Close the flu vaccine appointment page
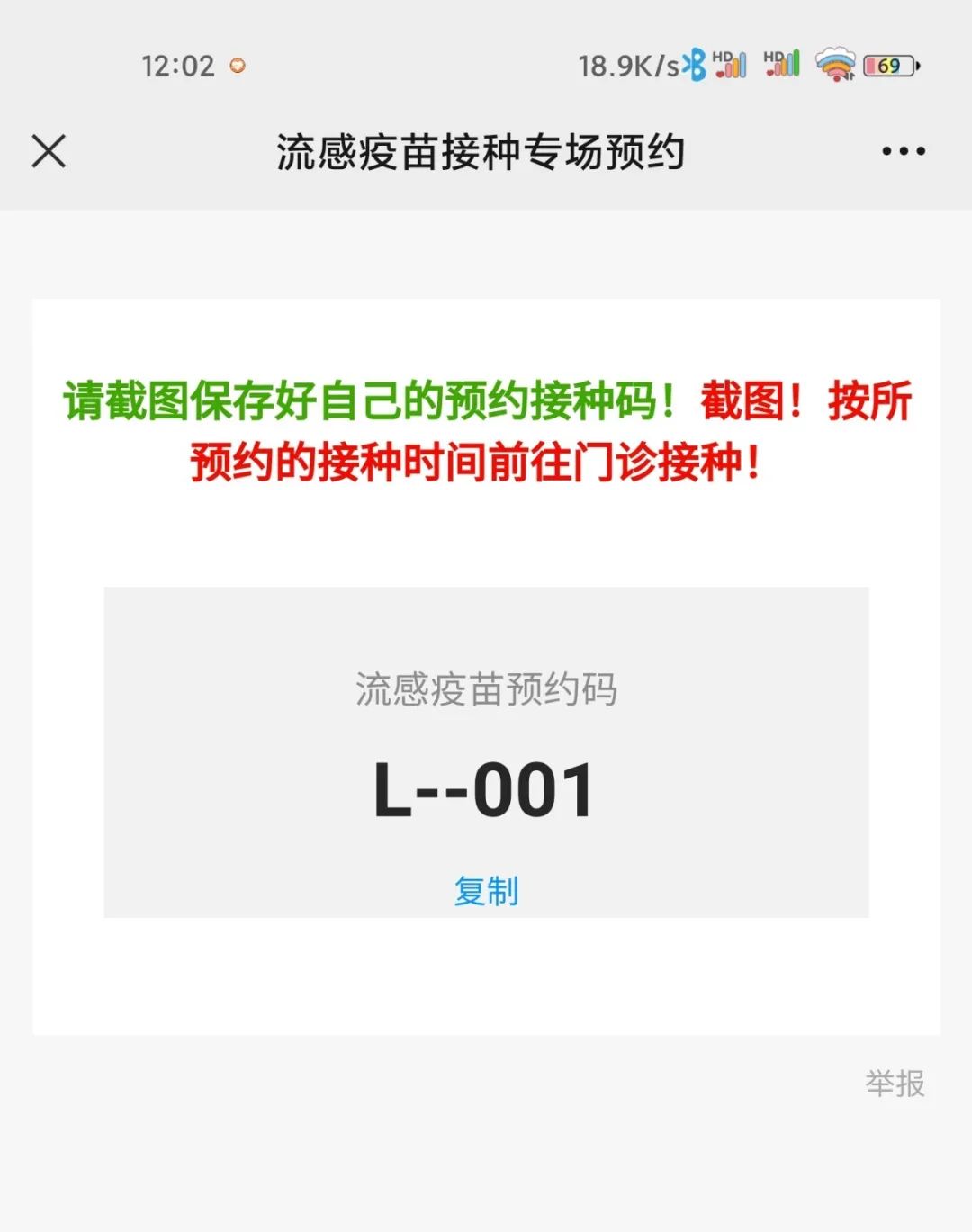 49,151
